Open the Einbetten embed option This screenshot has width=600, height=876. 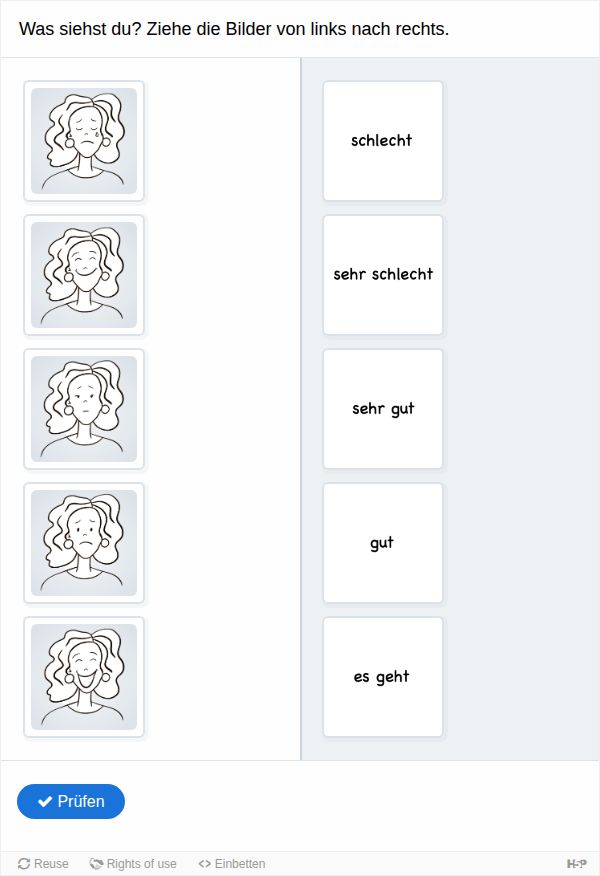[x=232, y=864]
